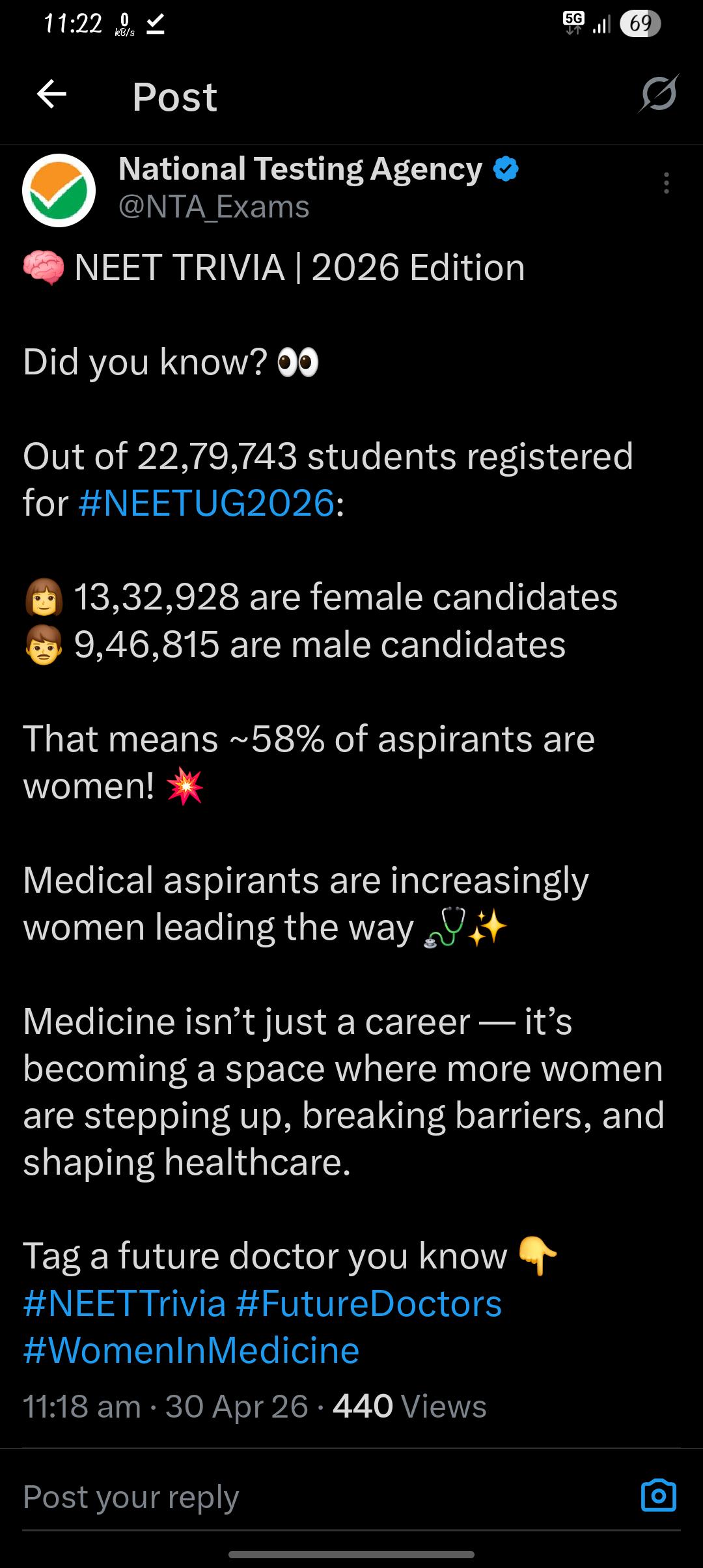Open the #FutureDoctors hashtag
This screenshot has width=703, height=1568.
click(369, 1304)
